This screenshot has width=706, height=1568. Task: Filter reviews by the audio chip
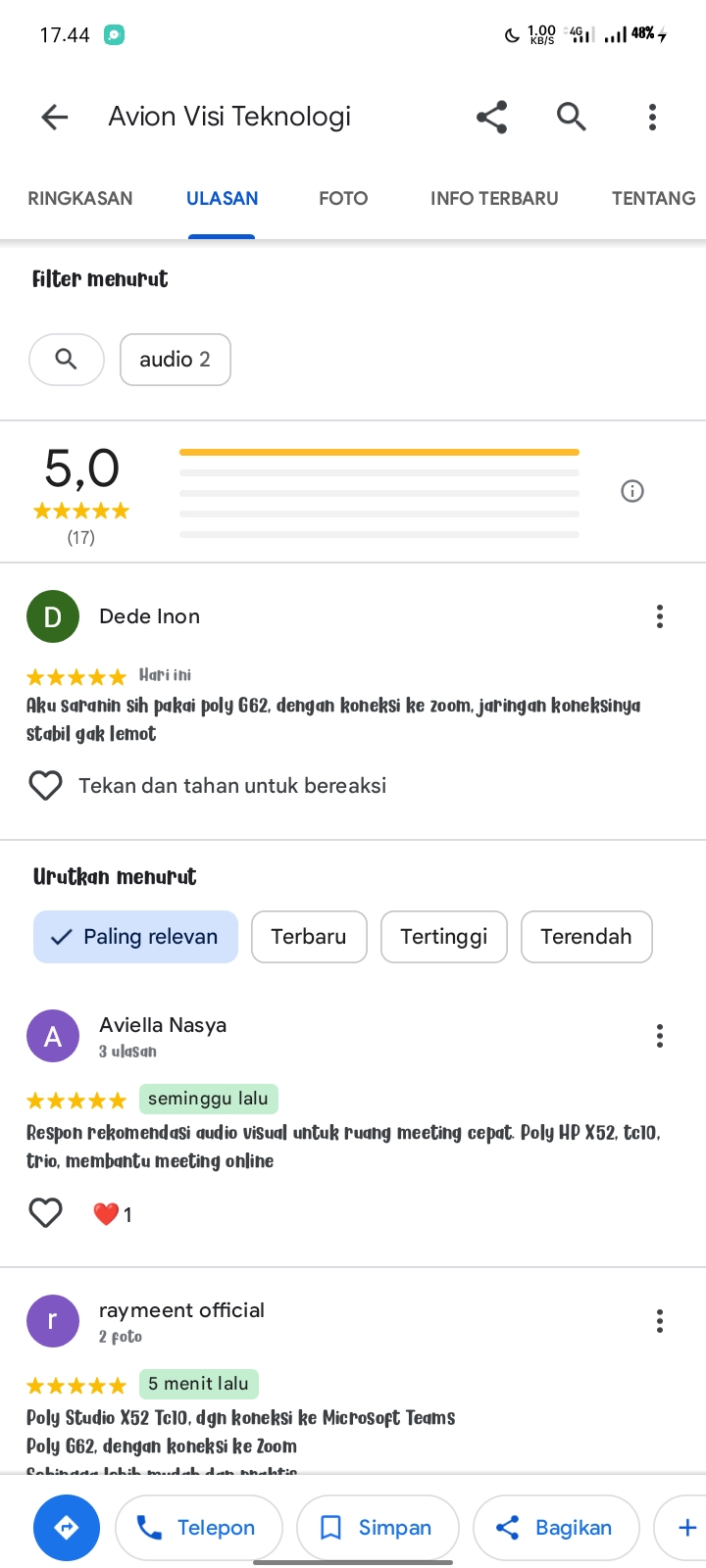coord(176,360)
